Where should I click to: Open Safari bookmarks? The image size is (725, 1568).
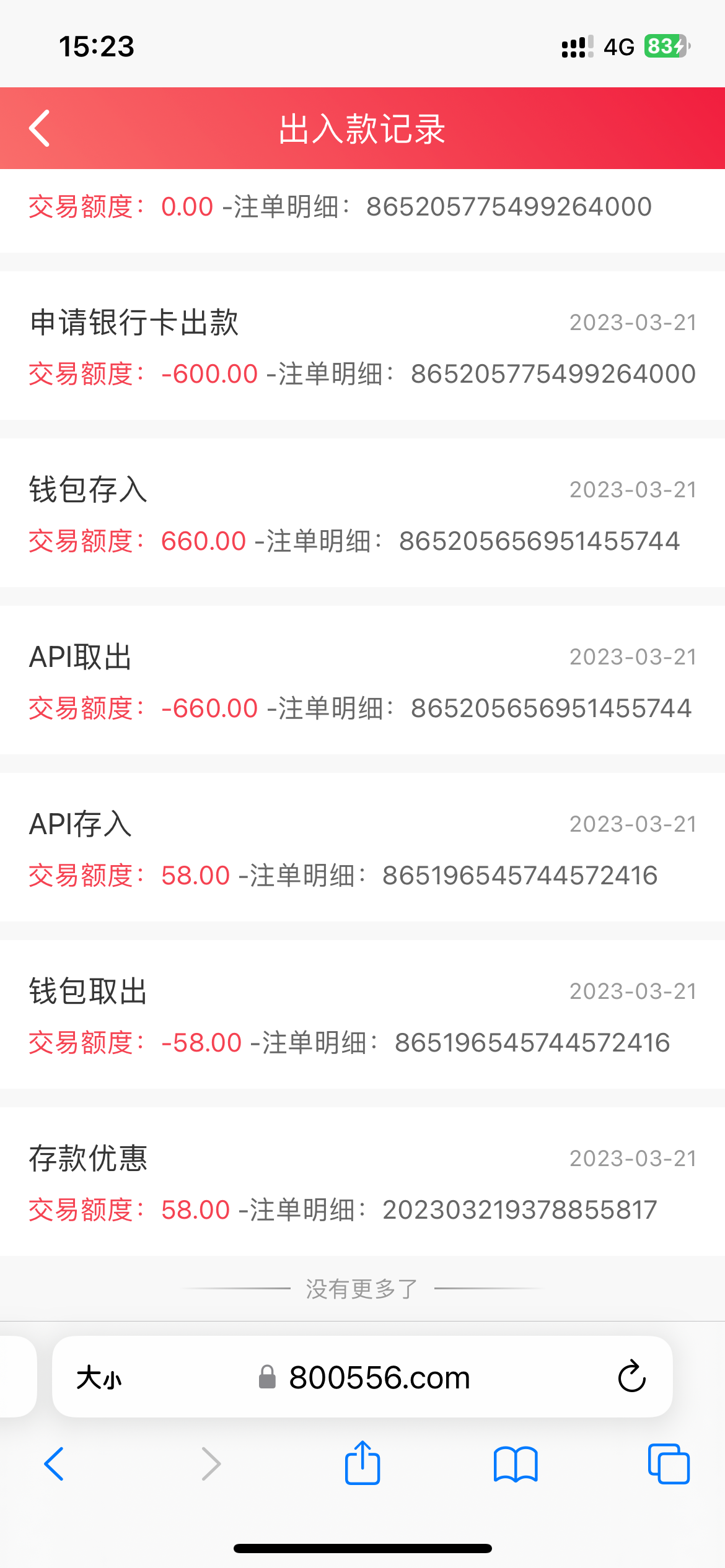(x=516, y=1464)
